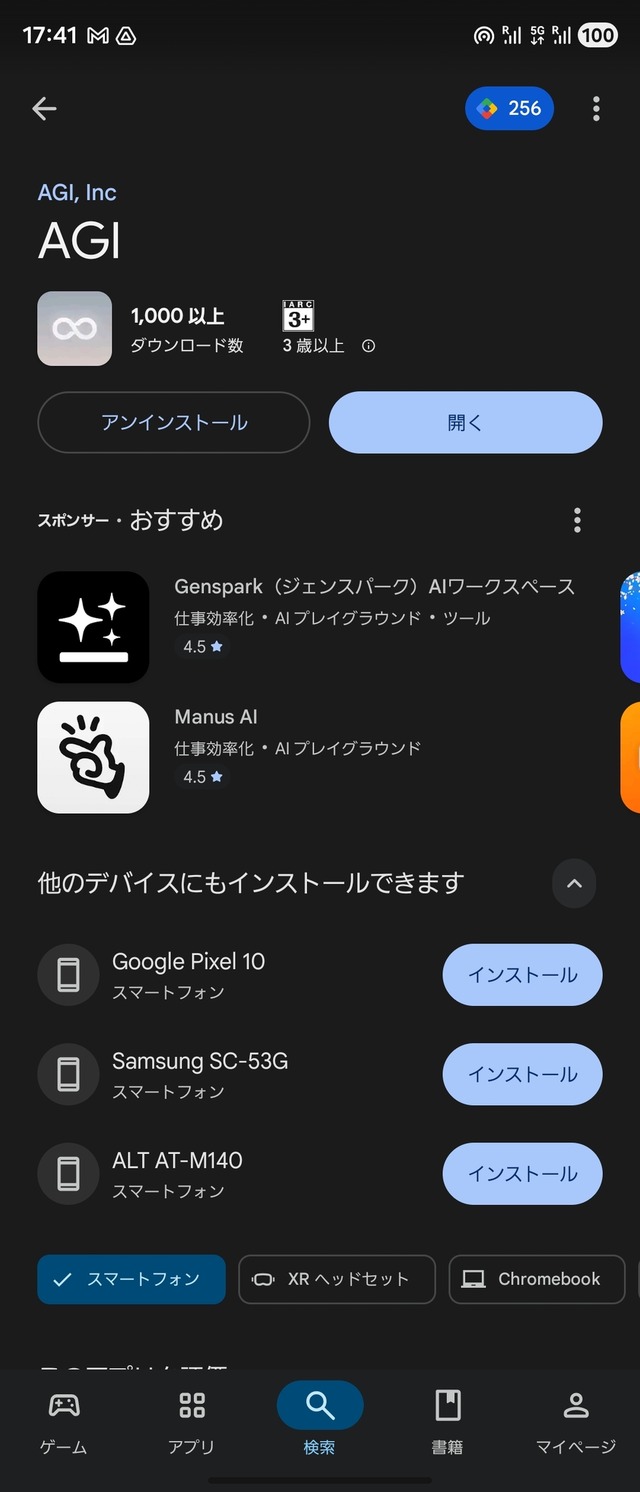
Task: Open the AGI, Inc developer page
Action: click(x=77, y=192)
